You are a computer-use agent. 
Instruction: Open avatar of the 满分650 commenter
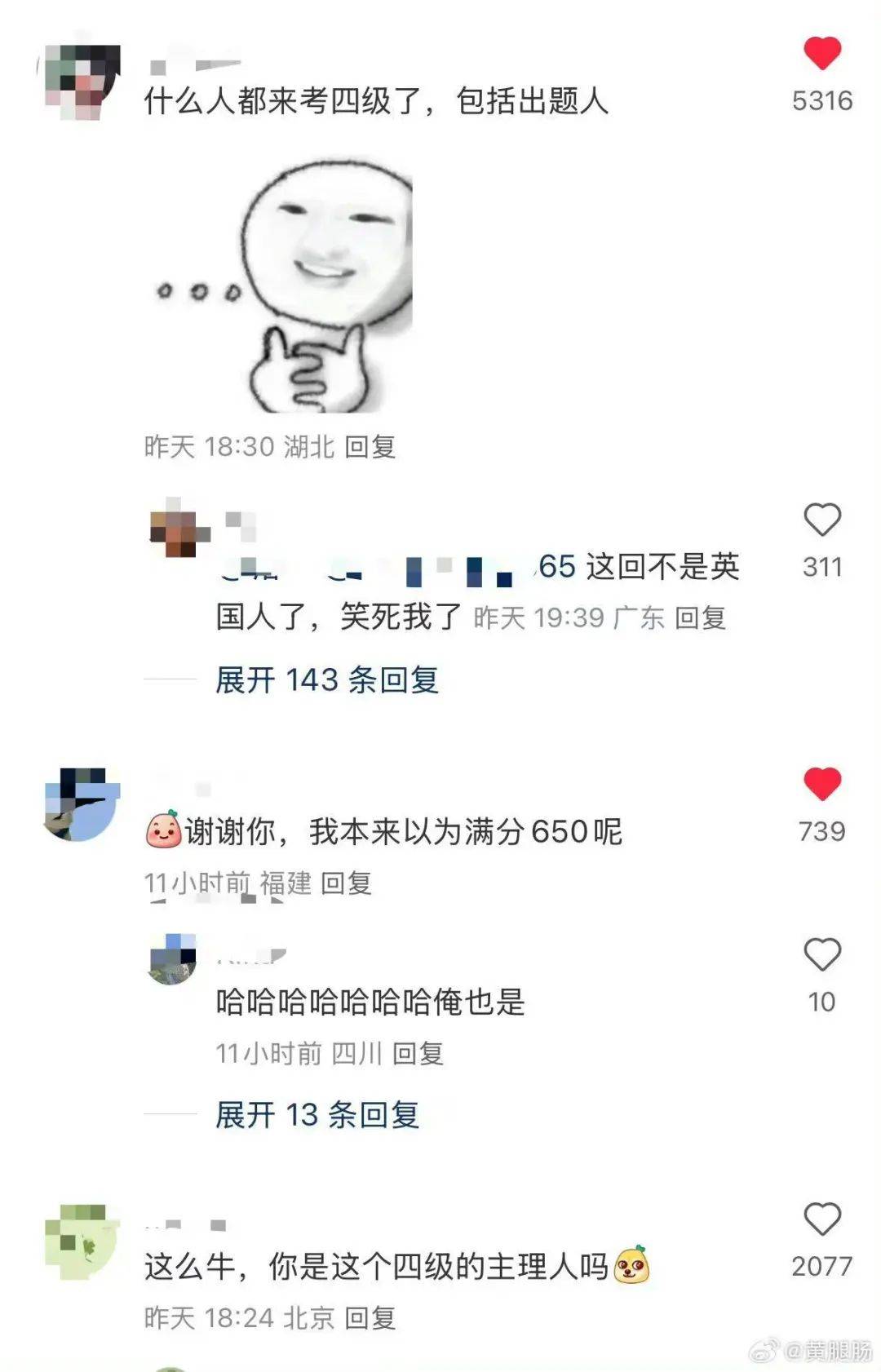point(81,805)
